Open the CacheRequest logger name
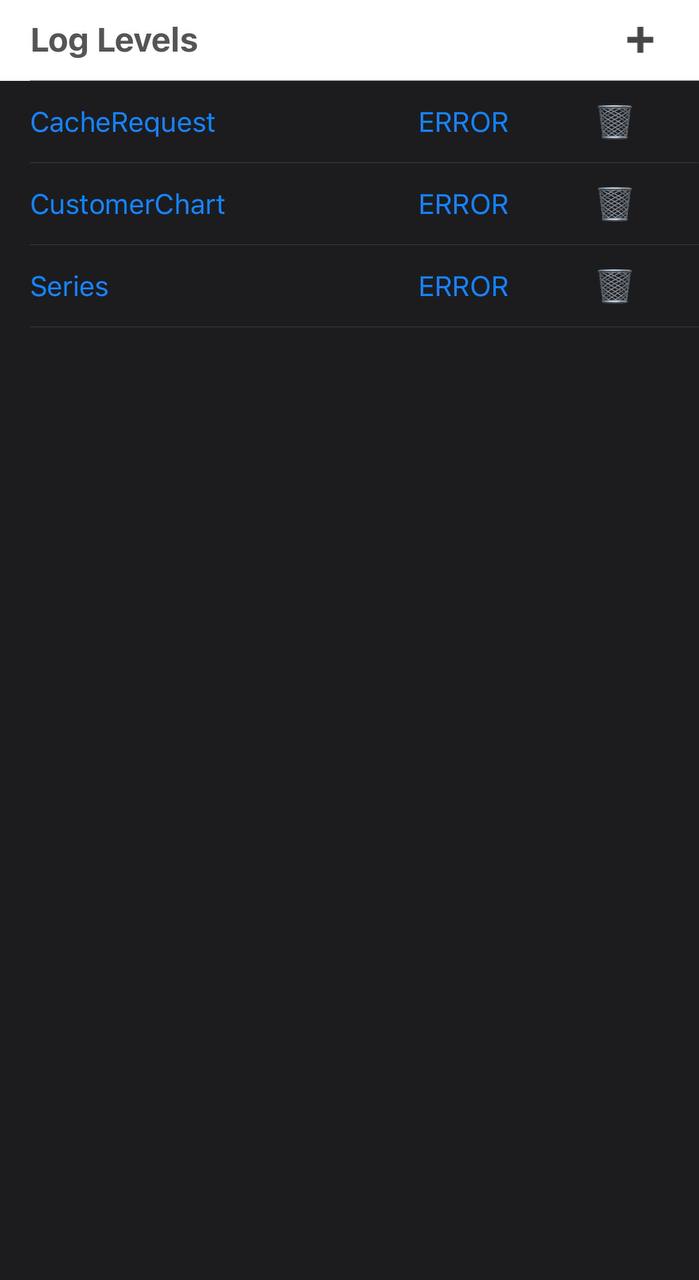This screenshot has height=1280, width=699. 123,122
